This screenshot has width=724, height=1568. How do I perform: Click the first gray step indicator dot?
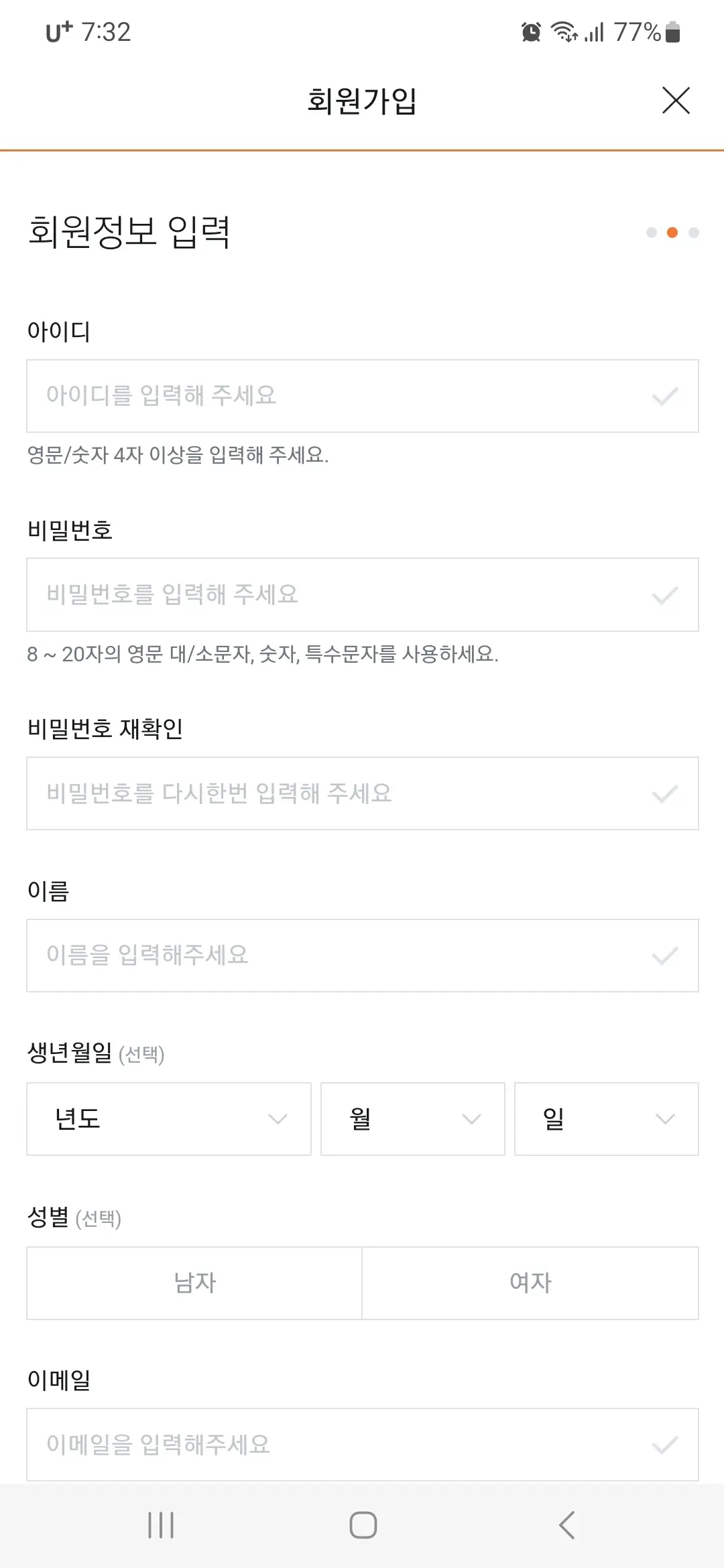pyautogui.click(x=651, y=232)
